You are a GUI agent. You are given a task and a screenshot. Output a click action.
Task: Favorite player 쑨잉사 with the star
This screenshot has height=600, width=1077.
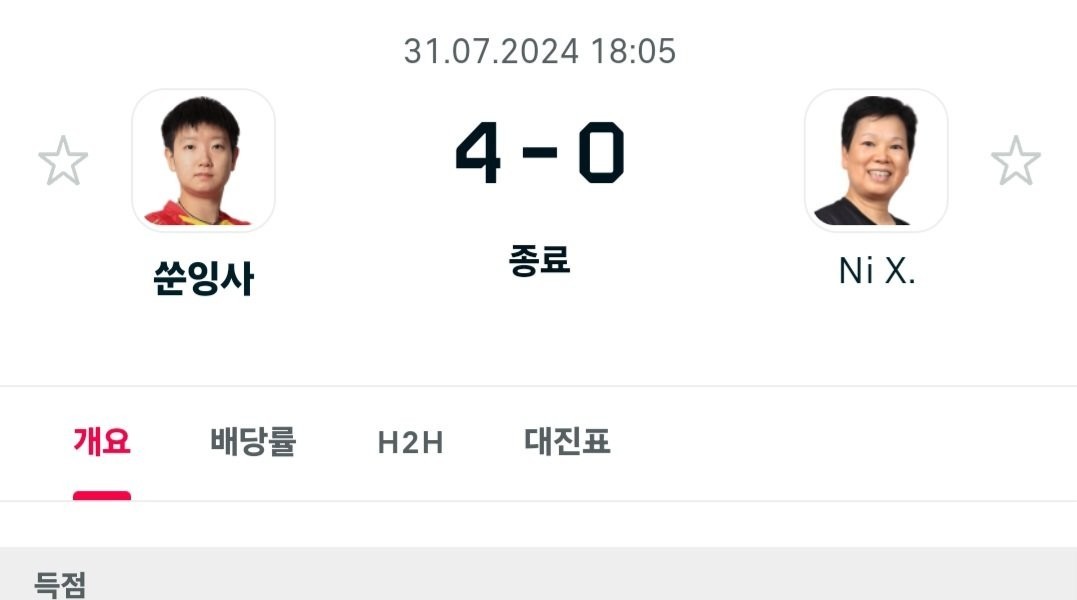click(x=63, y=162)
